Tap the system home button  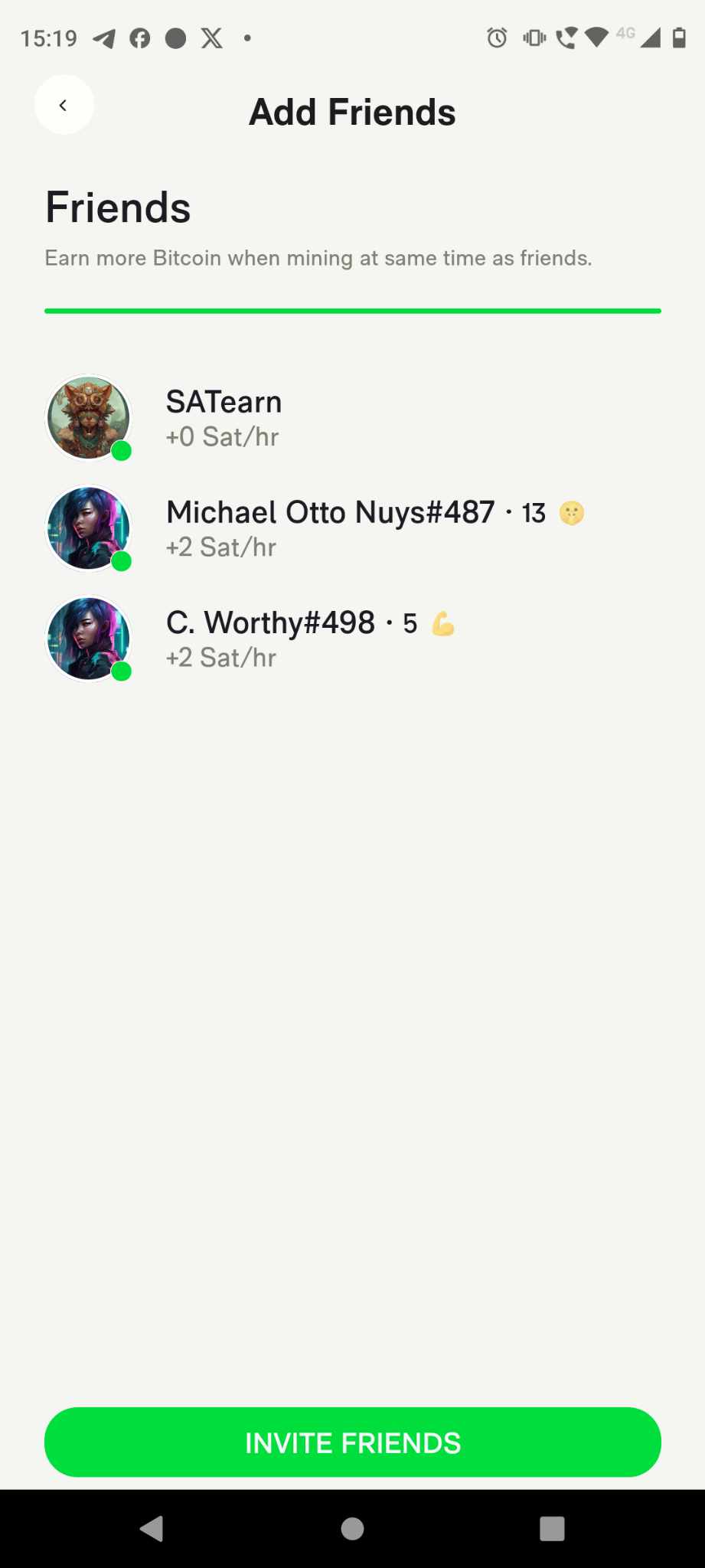point(352,1529)
